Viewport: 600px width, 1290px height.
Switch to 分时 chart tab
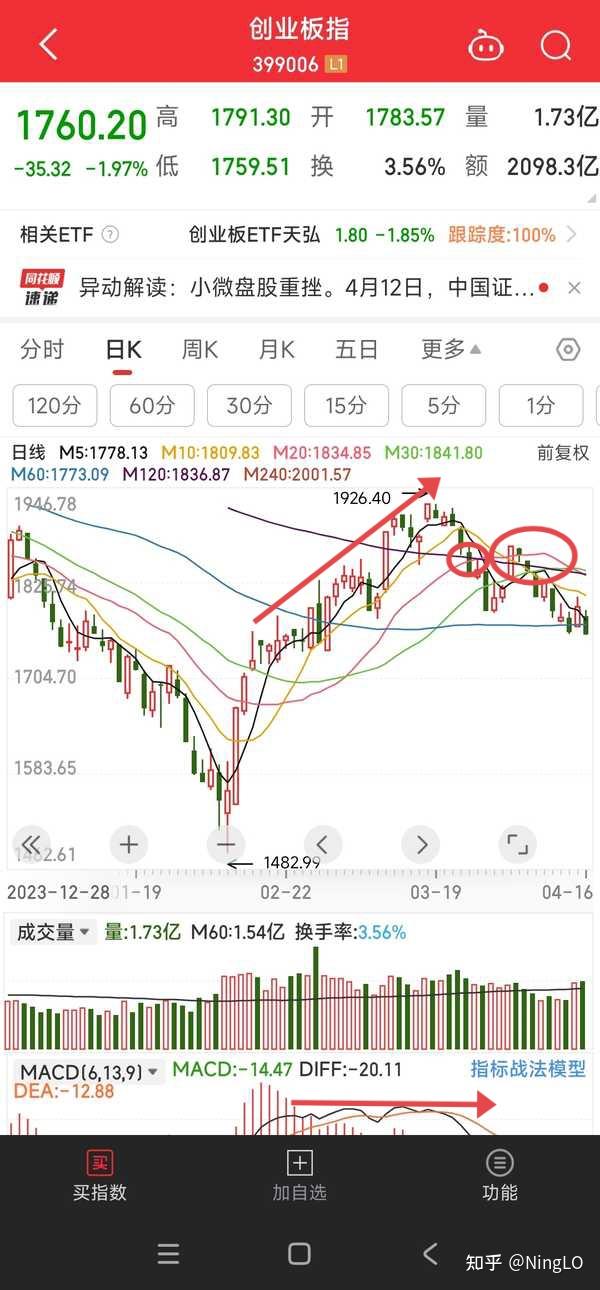click(42, 349)
